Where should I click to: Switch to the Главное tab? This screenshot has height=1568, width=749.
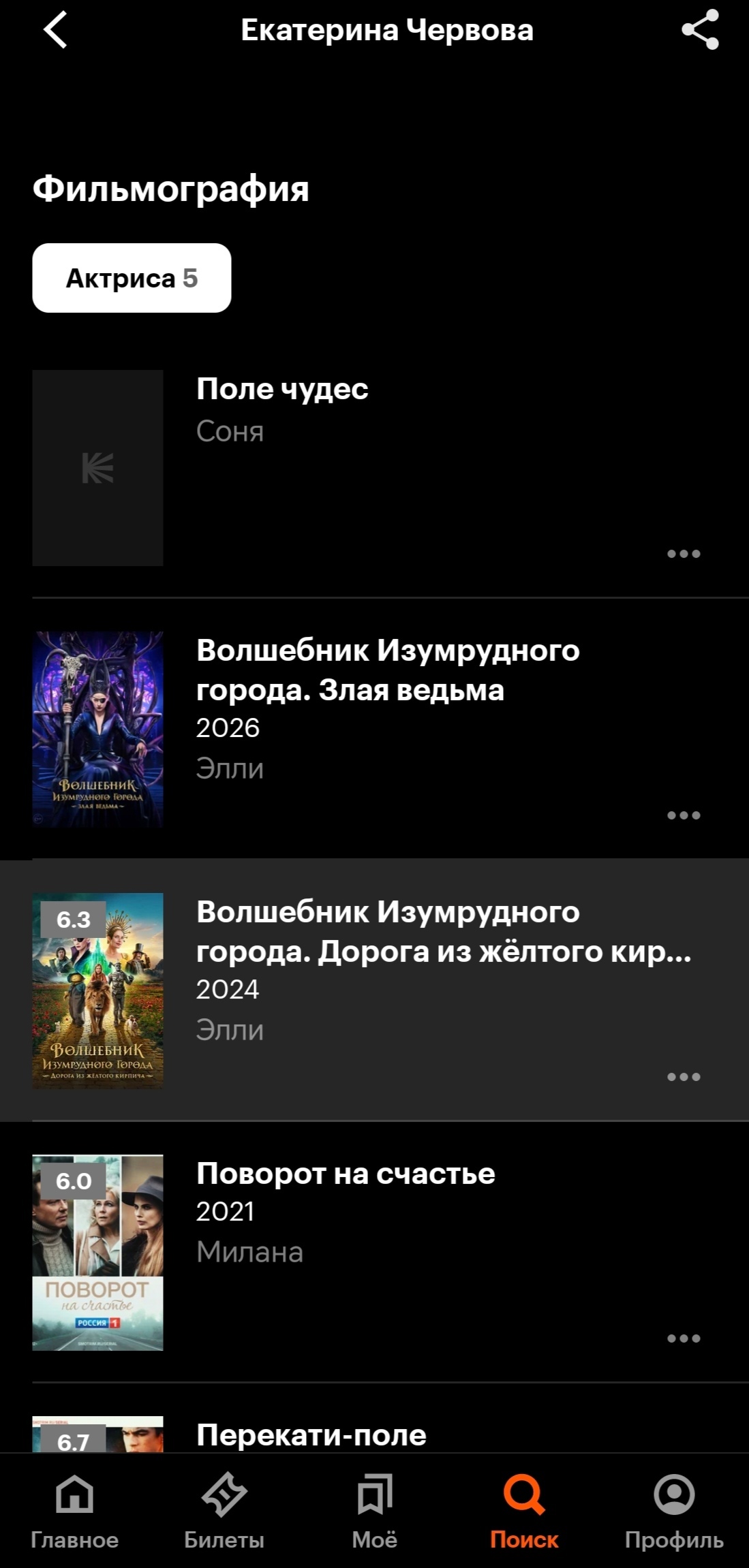(x=75, y=1510)
